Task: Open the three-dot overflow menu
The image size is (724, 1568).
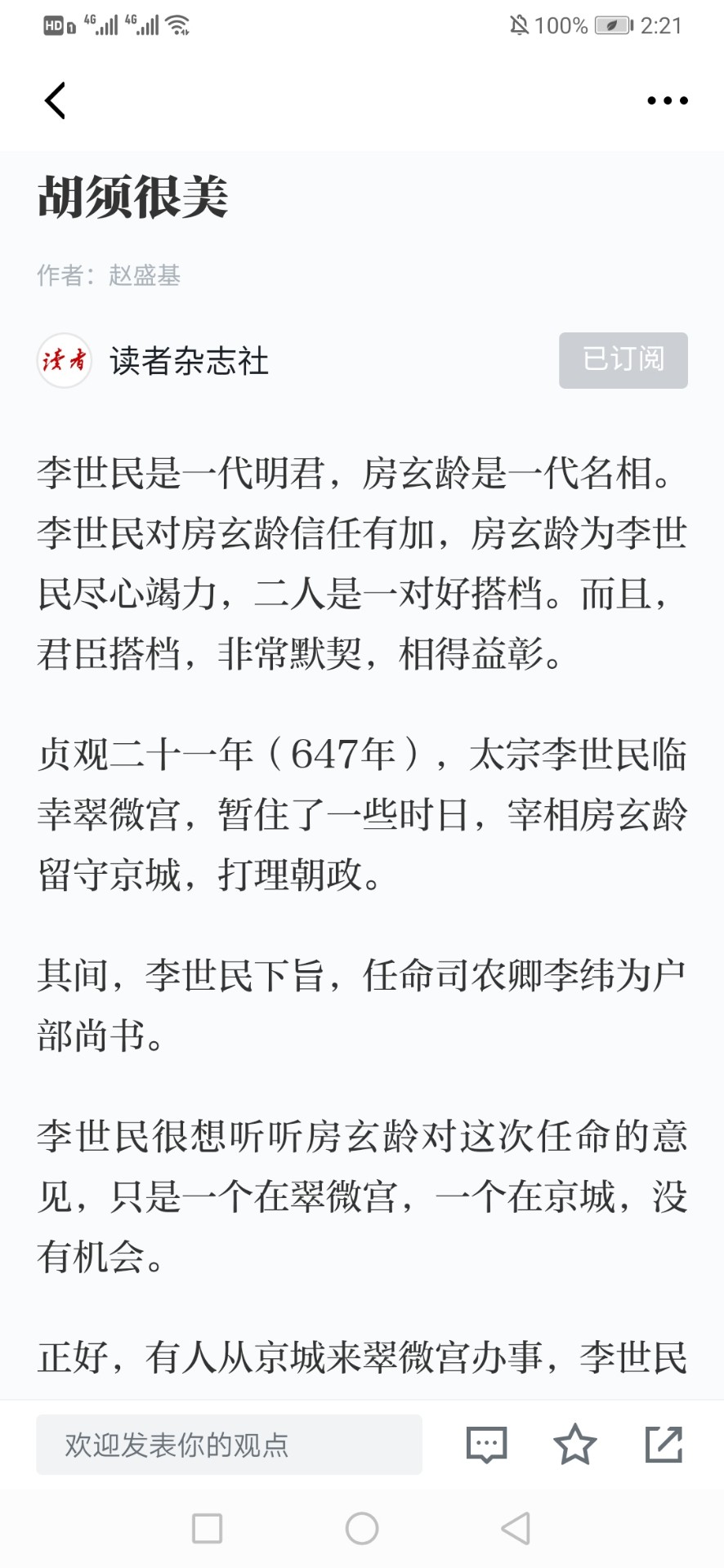Action: [x=667, y=101]
